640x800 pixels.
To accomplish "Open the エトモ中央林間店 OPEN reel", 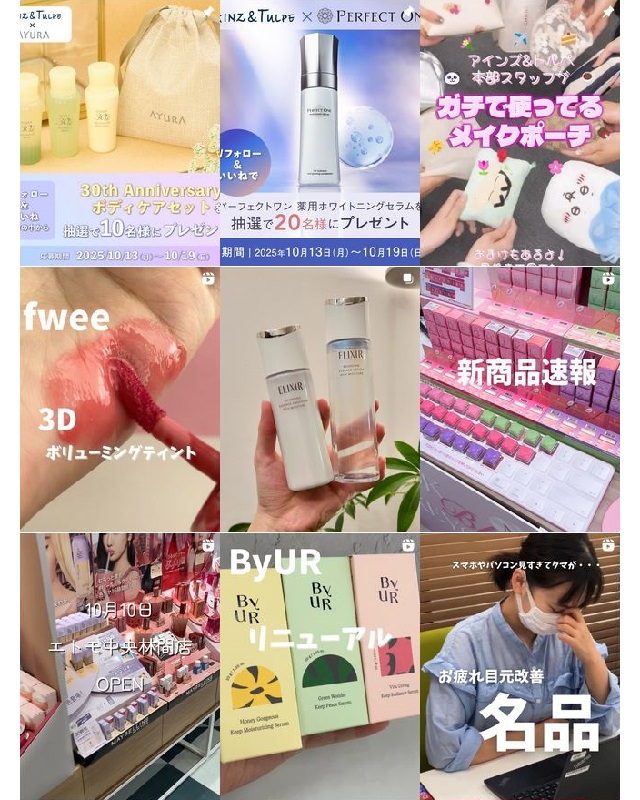I will 120,665.
